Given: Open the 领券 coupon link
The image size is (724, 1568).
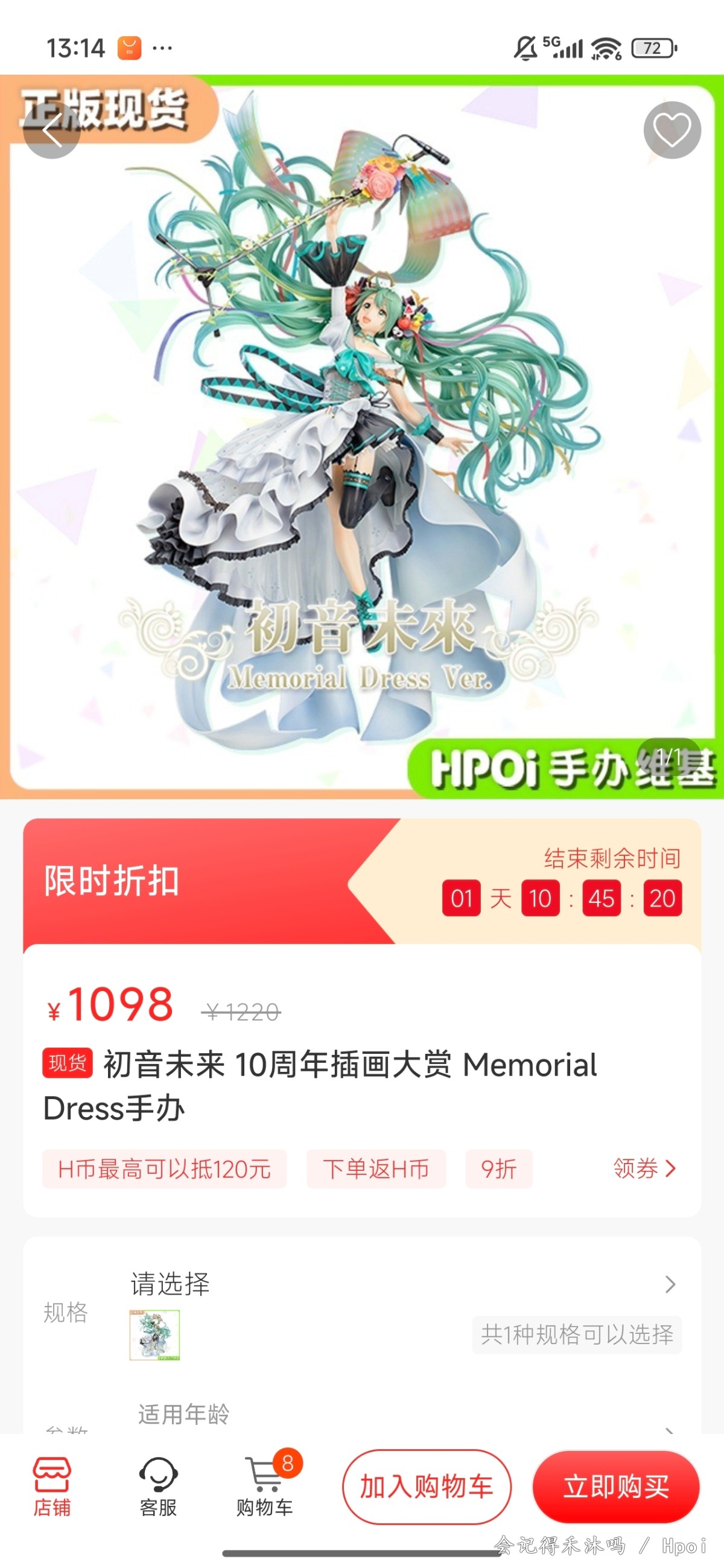Looking at the screenshot, I should pyautogui.click(x=644, y=1168).
